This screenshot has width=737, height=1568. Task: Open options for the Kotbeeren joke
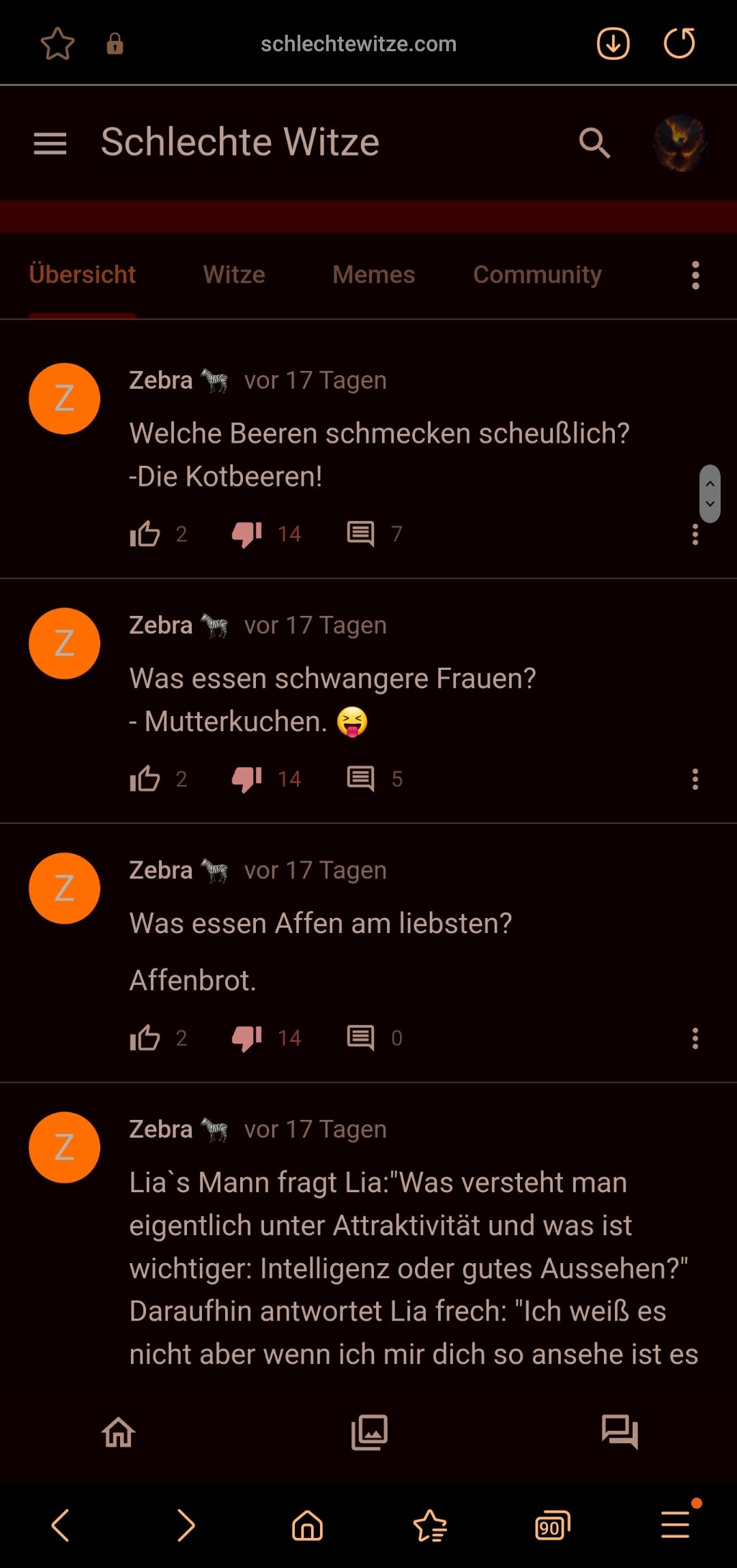click(695, 534)
